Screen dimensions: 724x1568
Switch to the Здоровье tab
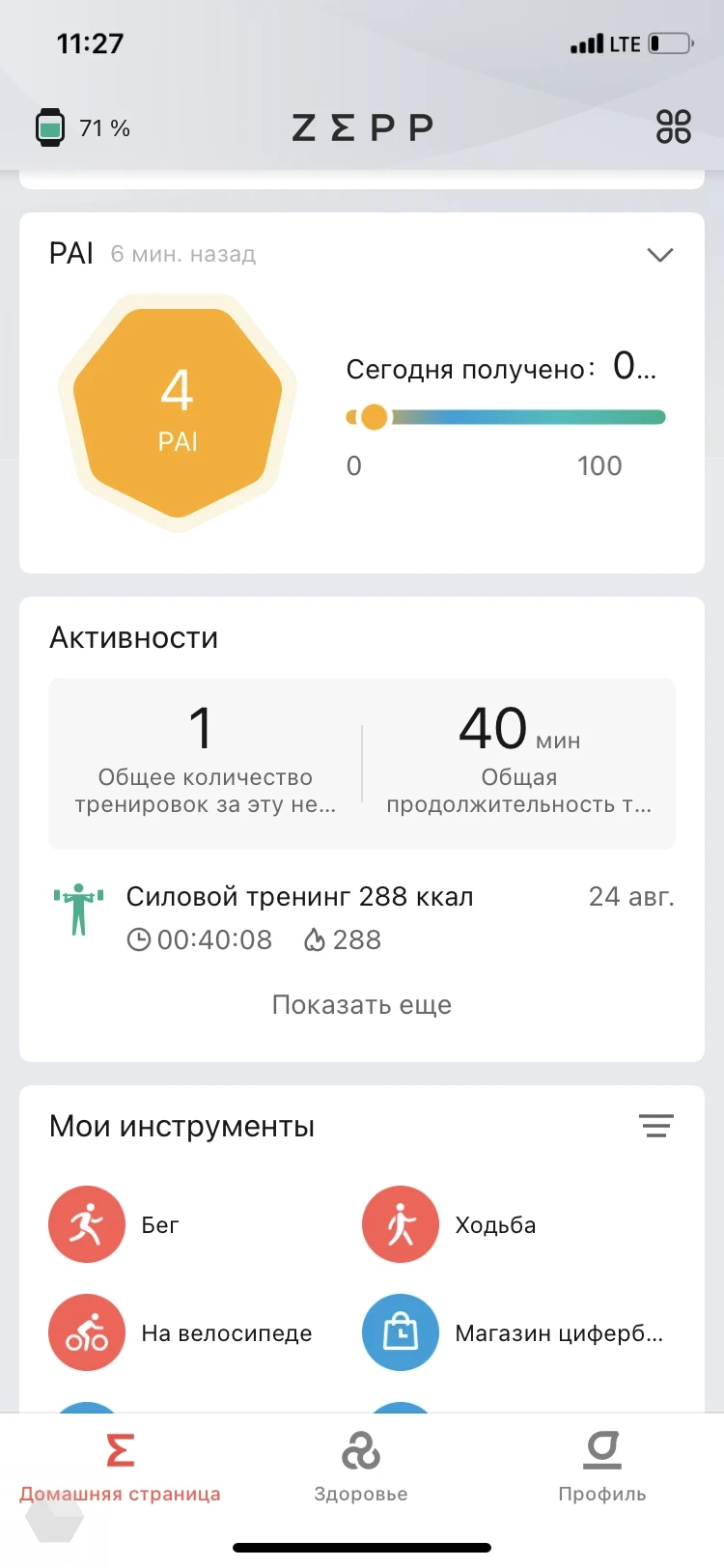361,1467
